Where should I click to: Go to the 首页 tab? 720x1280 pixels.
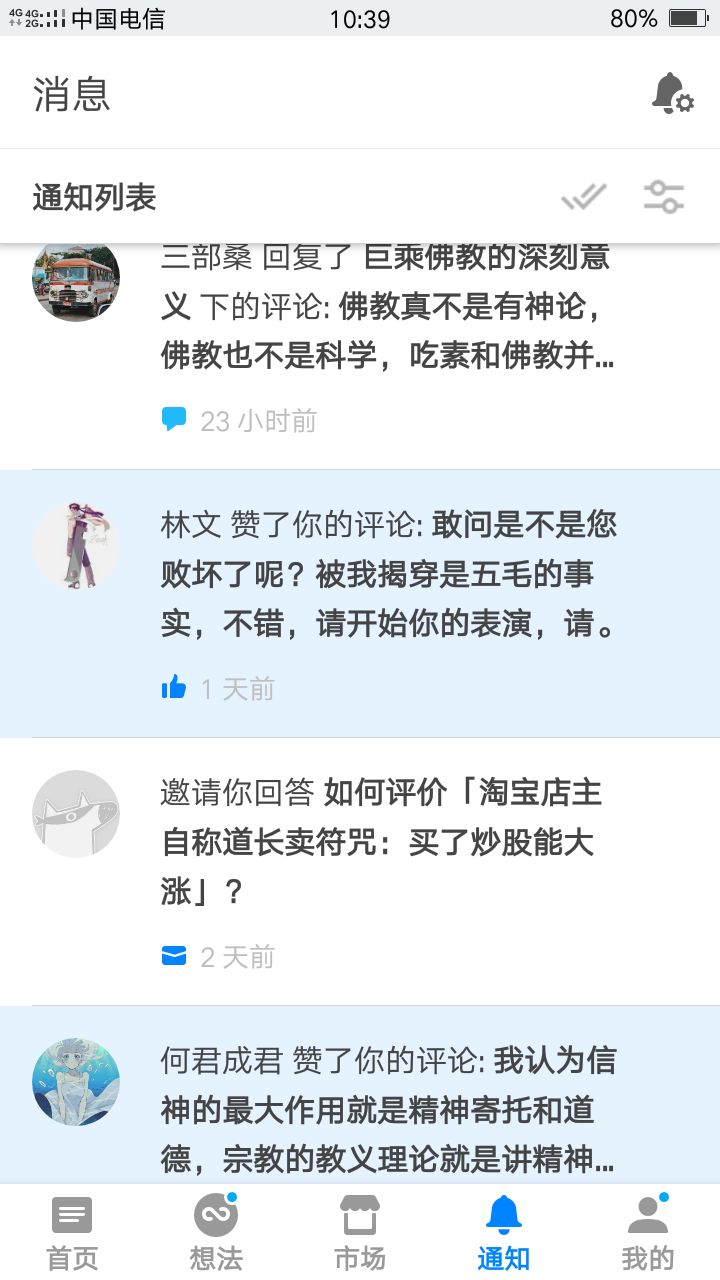(x=72, y=1232)
